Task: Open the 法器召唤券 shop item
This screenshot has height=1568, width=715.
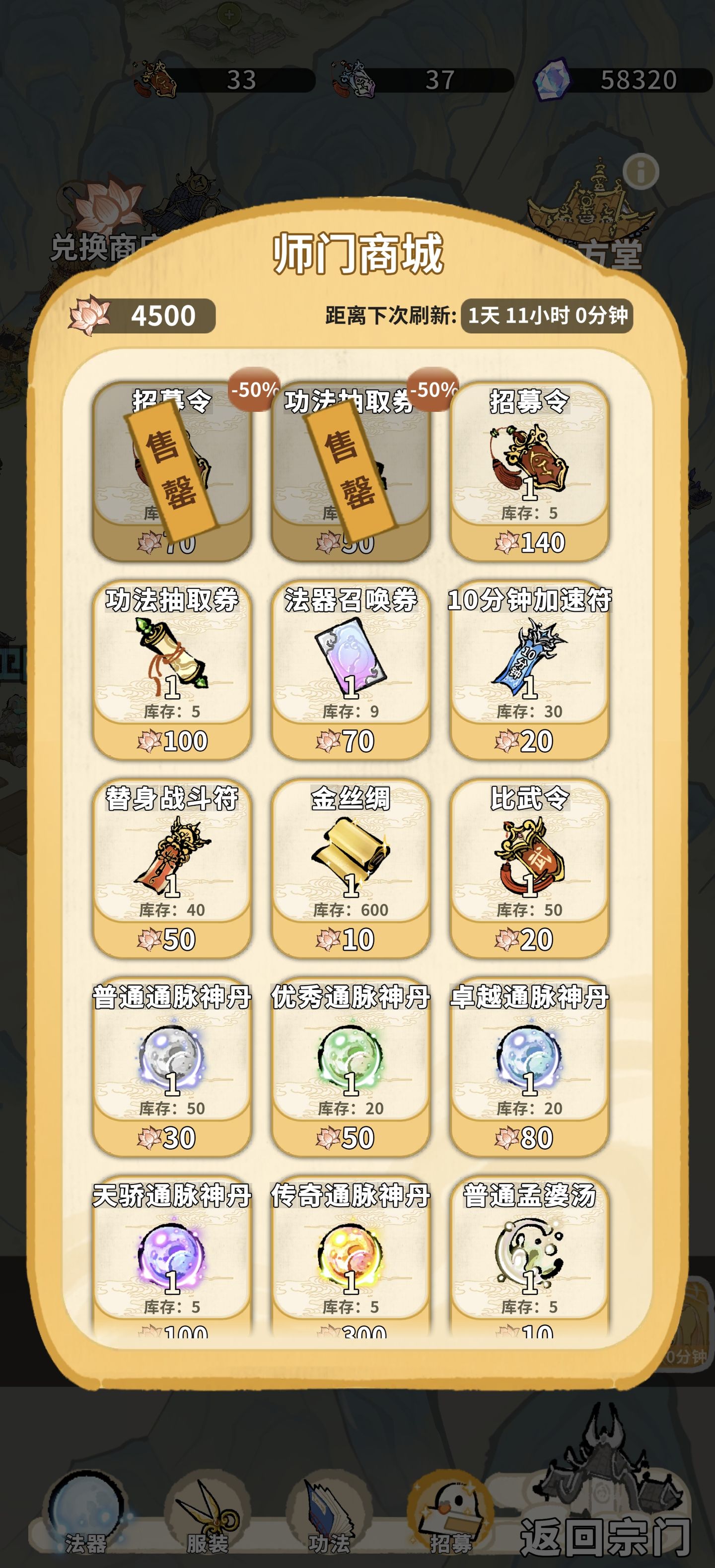Action: (351, 669)
